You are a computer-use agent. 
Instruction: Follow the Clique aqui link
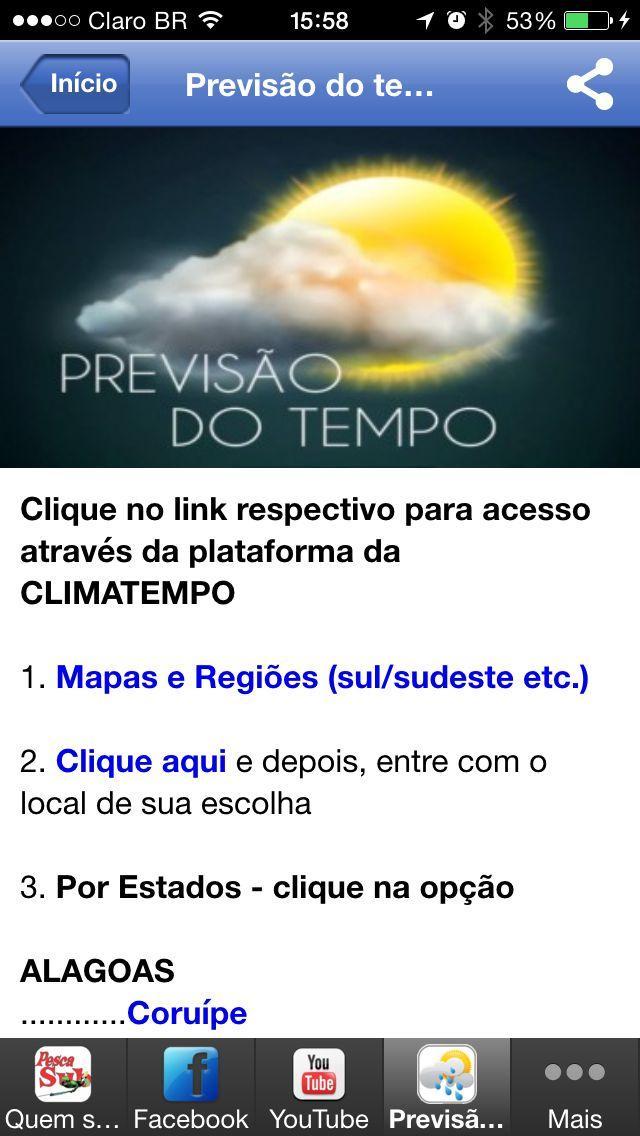click(141, 761)
